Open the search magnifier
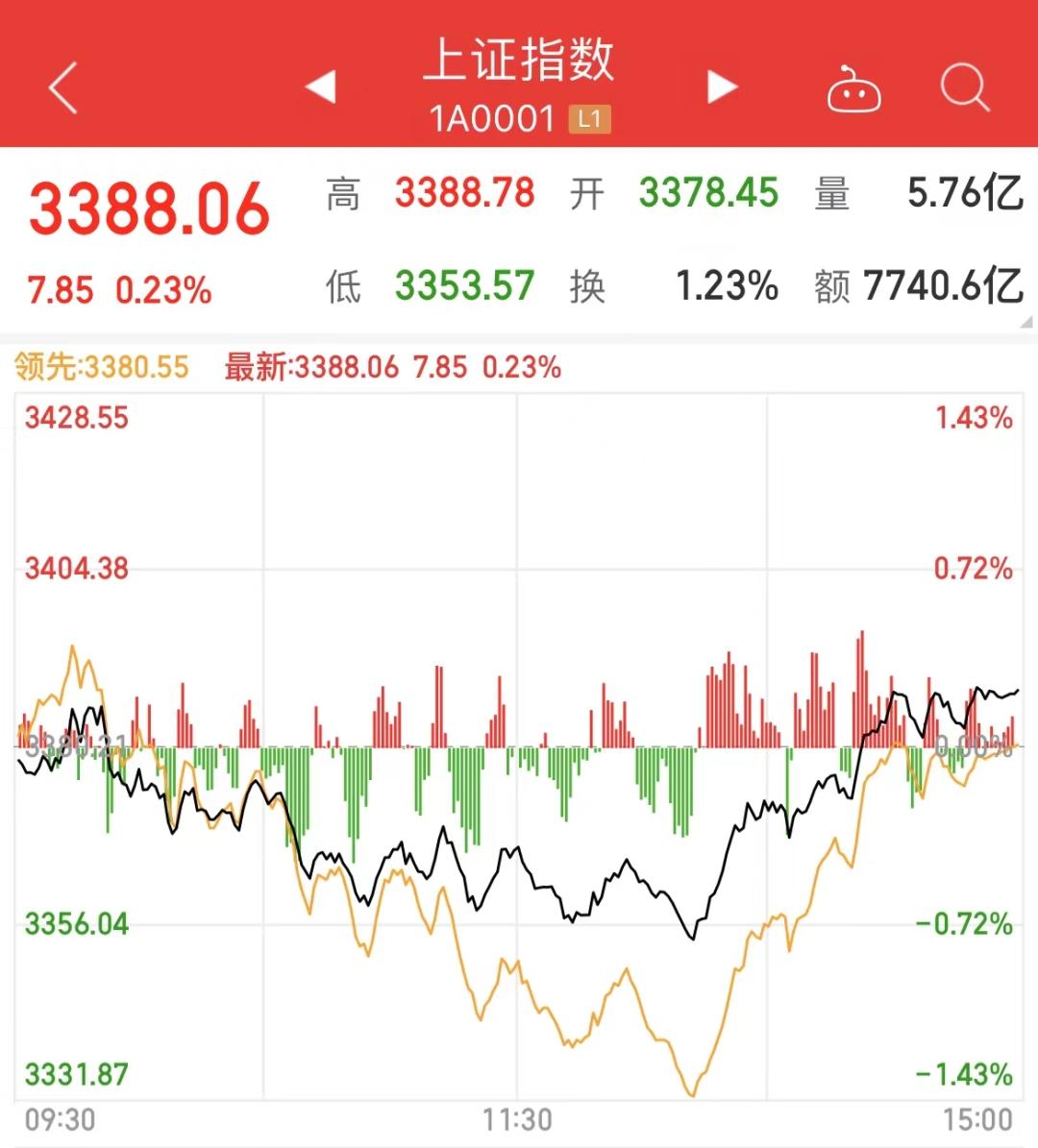Viewport: 1038px width, 1148px height. click(x=964, y=89)
